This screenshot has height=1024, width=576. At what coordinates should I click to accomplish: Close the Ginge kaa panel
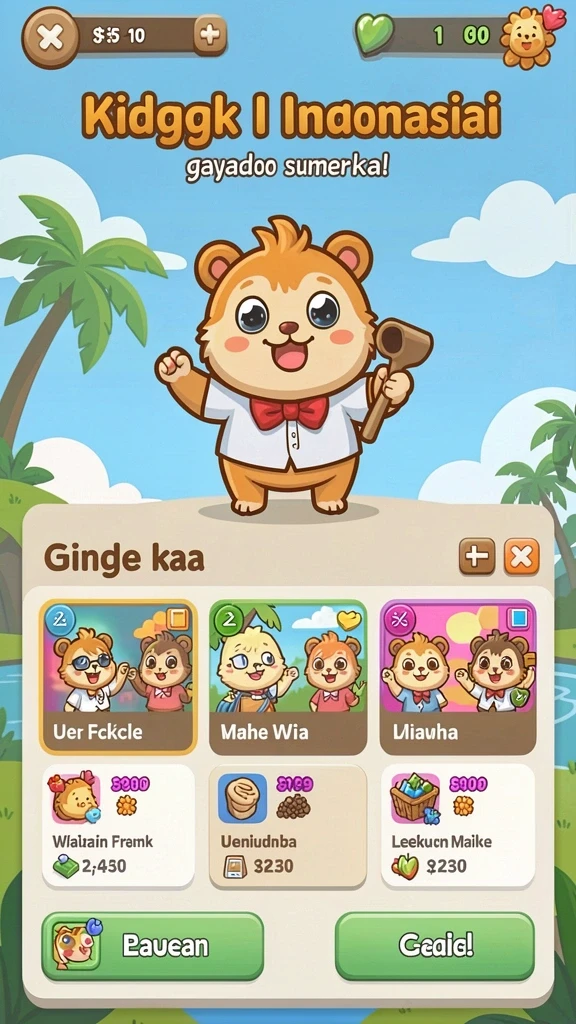[x=521, y=556]
